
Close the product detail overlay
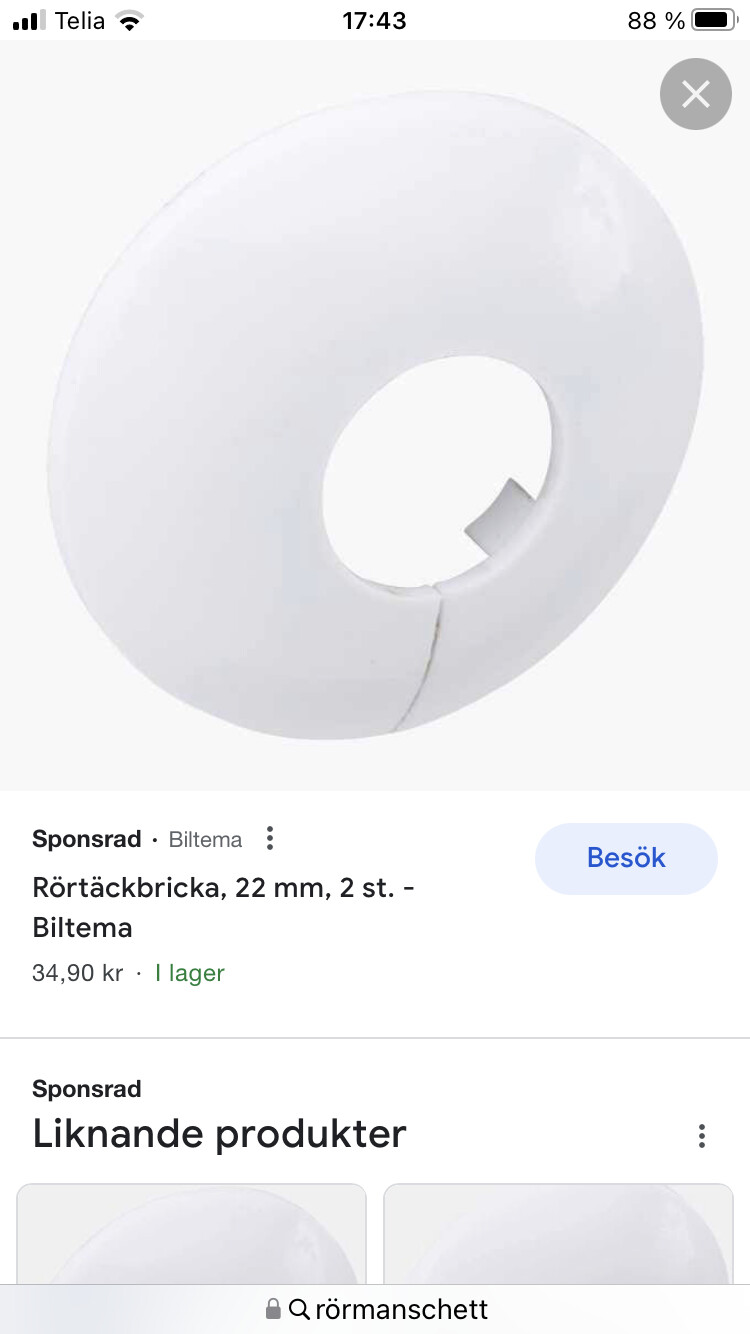point(695,94)
